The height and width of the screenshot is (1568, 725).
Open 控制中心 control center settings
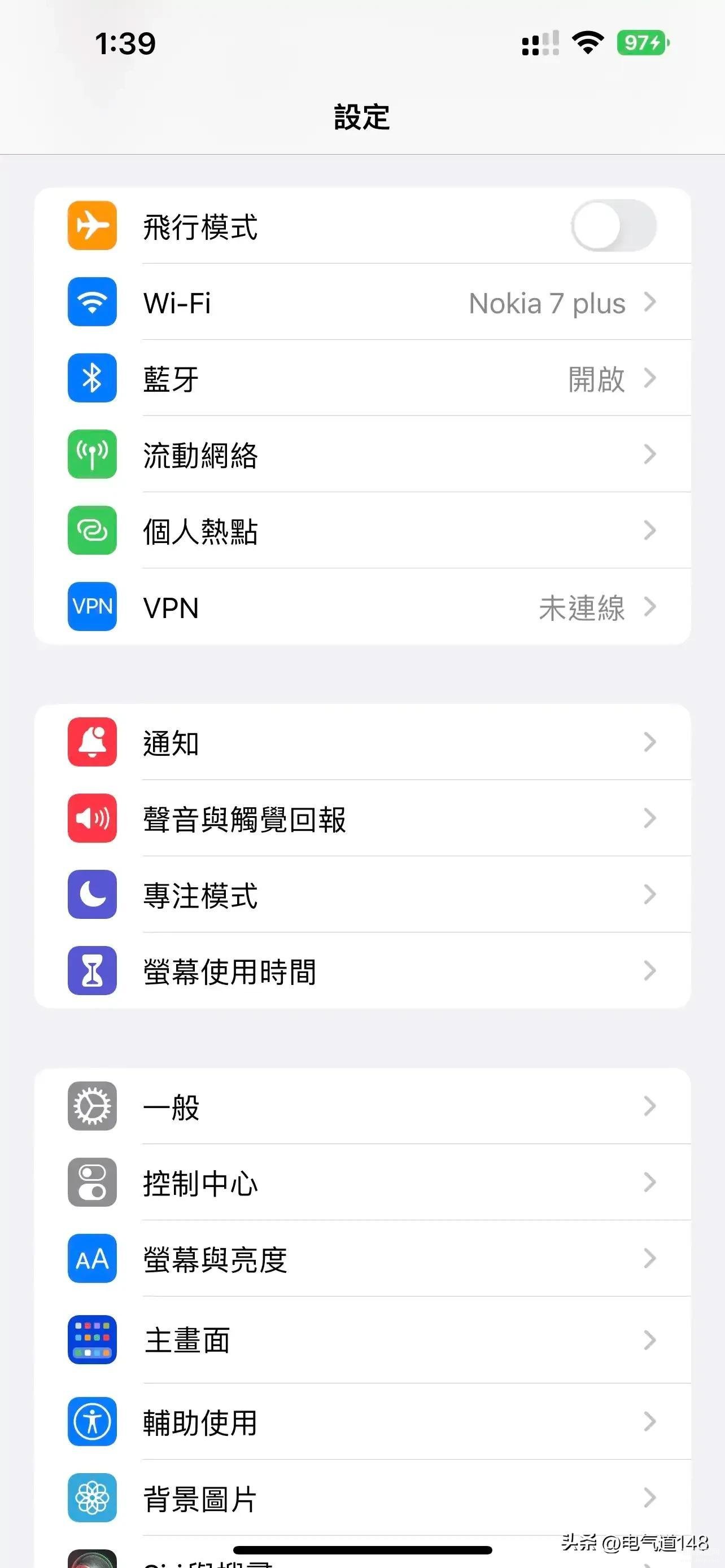[361, 1182]
